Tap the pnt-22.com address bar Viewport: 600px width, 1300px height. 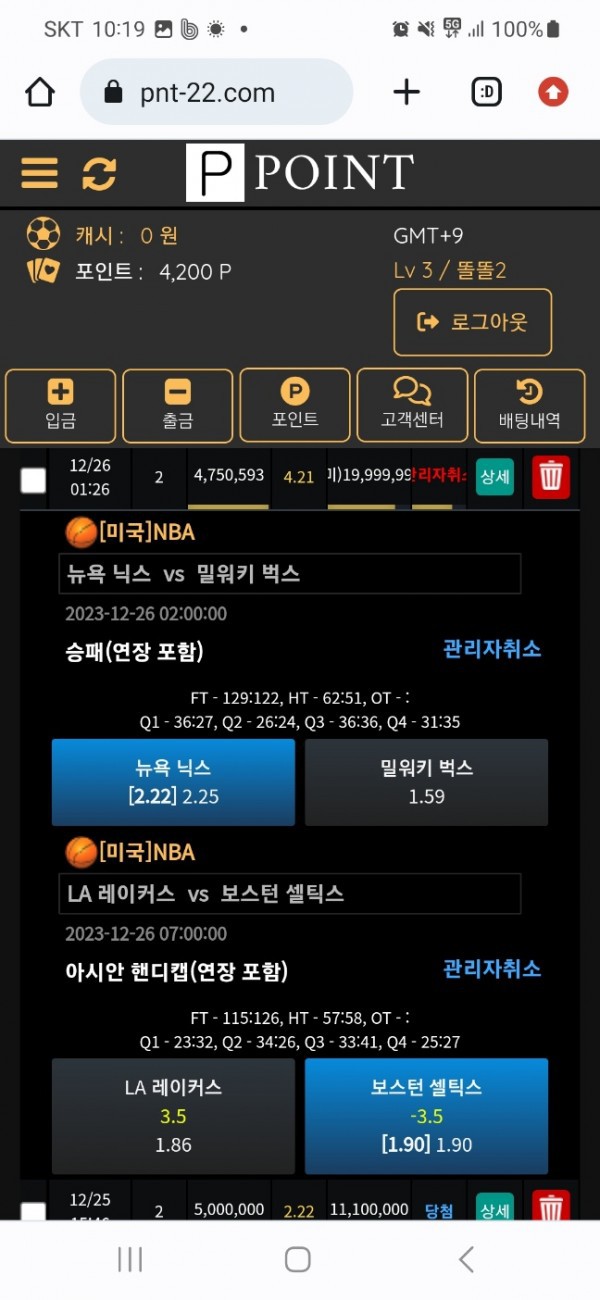point(215,93)
